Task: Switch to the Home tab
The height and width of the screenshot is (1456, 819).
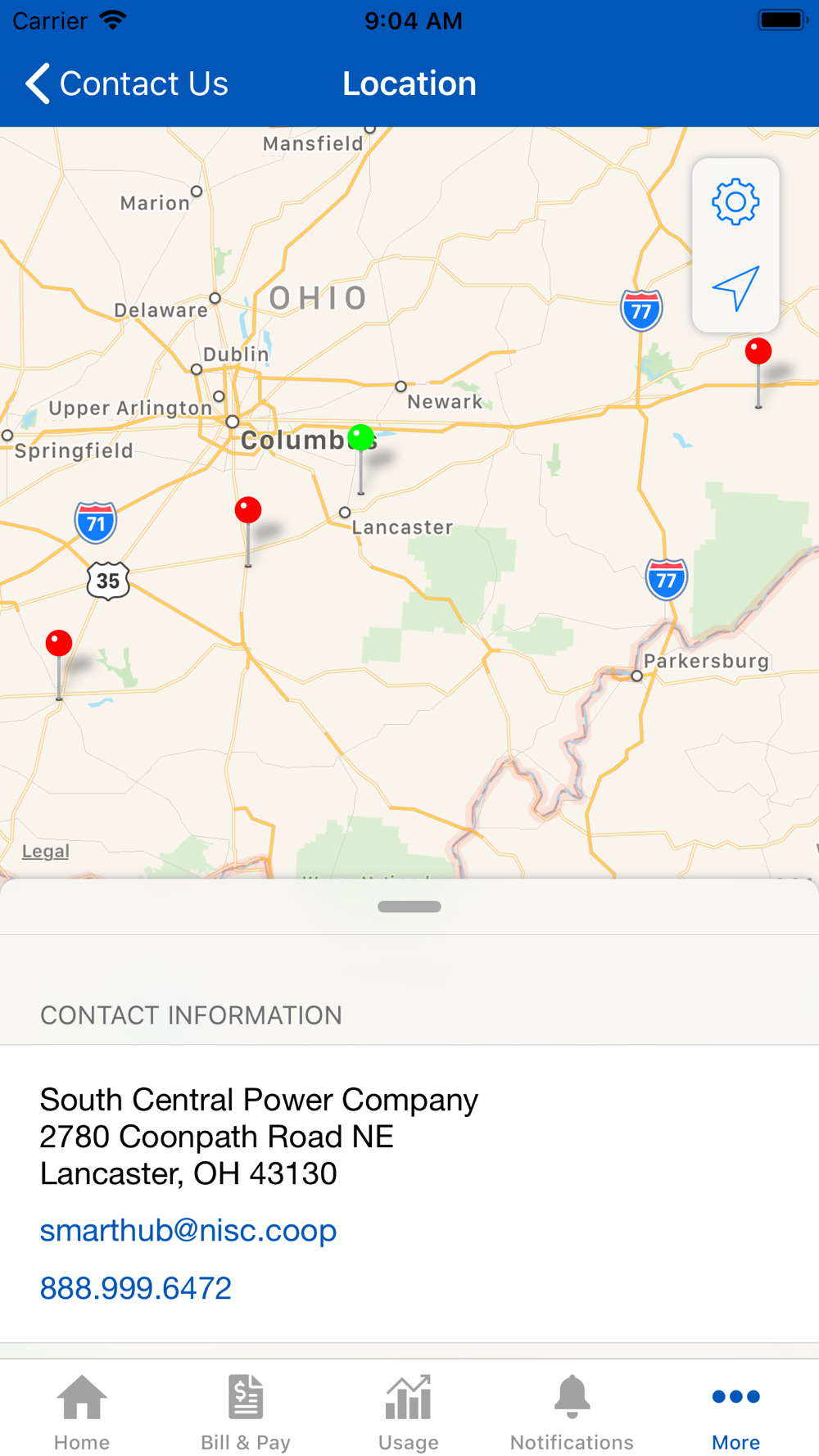Action: click(x=82, y=1412)
